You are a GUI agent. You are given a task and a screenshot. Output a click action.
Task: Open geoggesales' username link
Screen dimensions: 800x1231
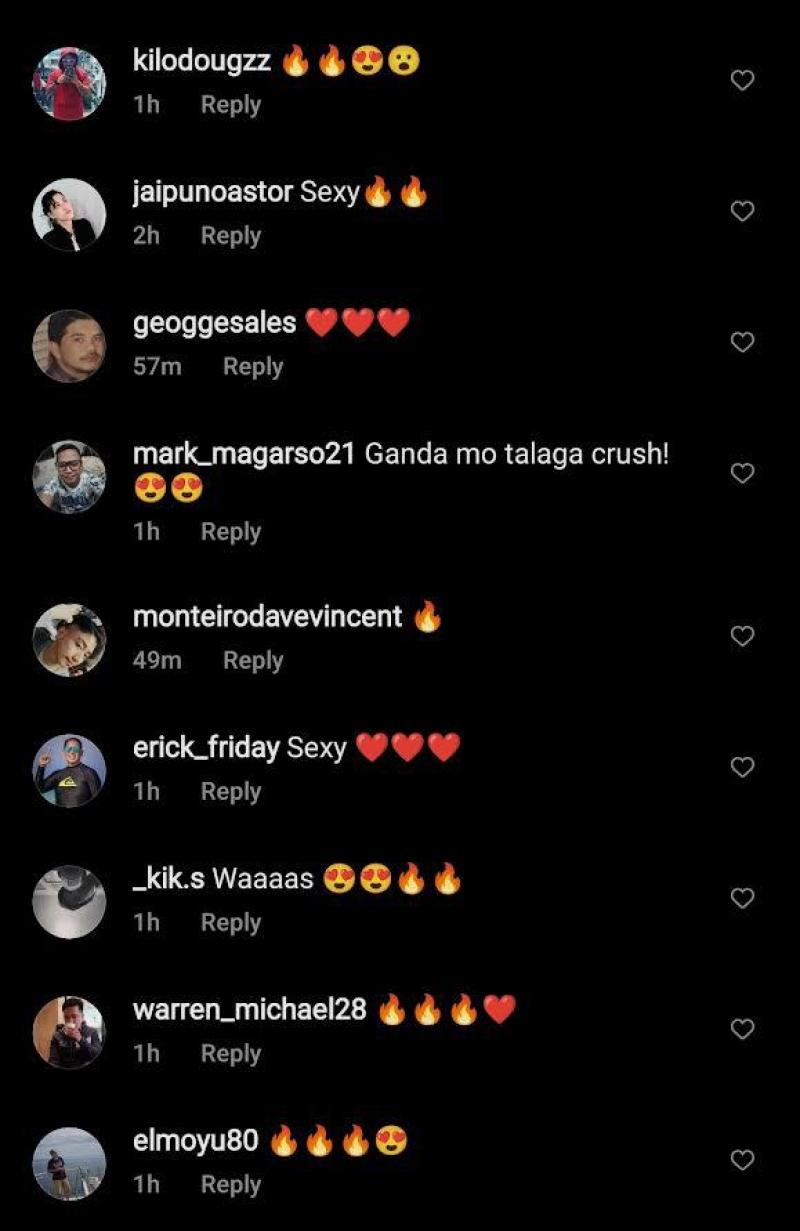[x=214, y=323]
